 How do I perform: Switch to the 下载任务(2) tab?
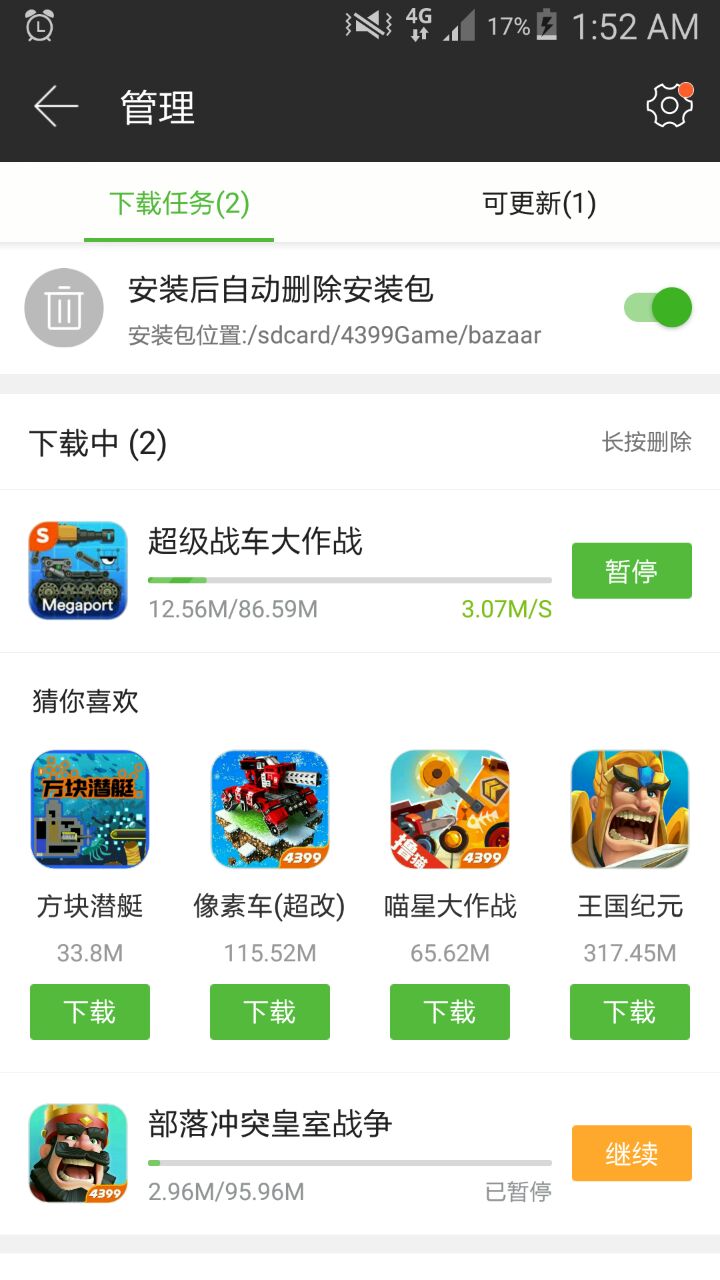click(x=179, y=204)
